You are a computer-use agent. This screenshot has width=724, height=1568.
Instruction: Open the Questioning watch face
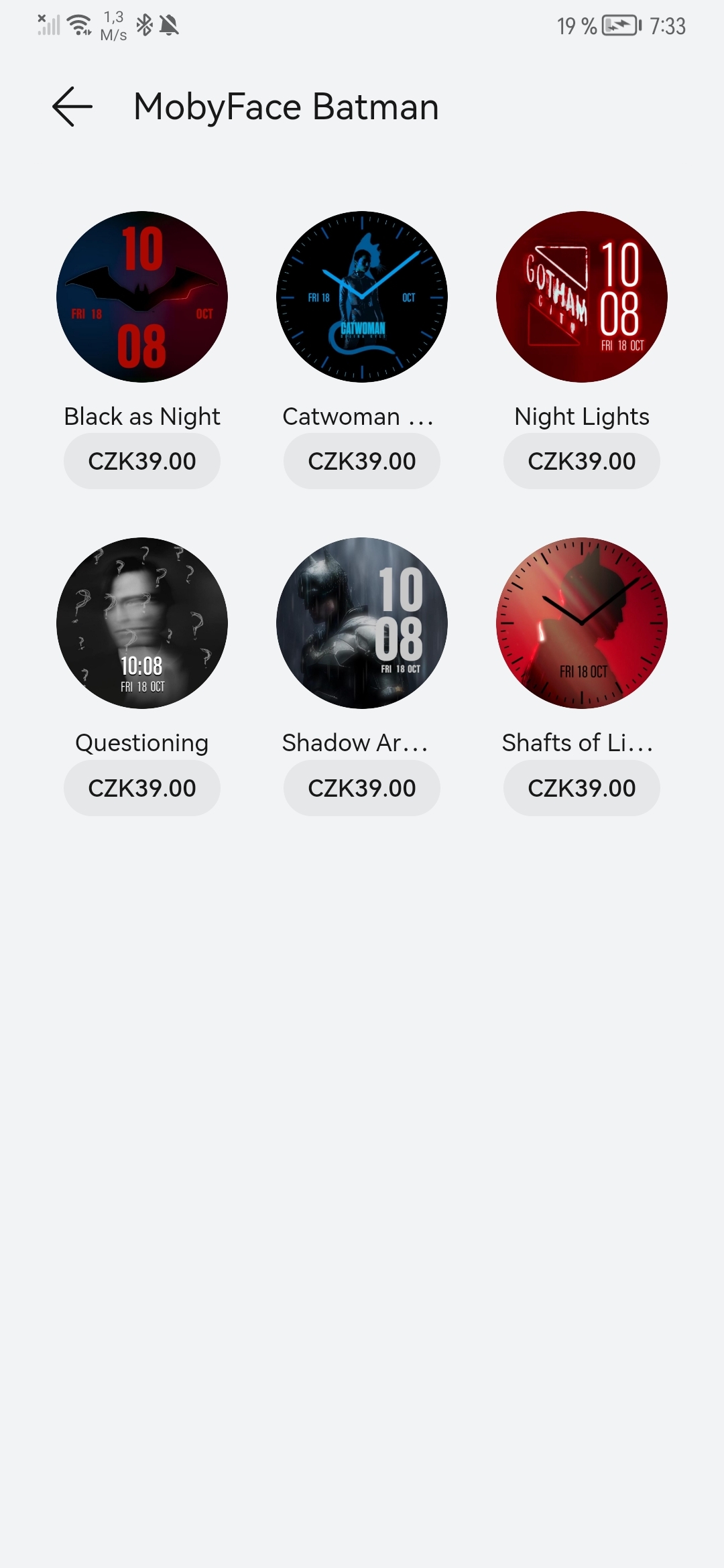(x=142, y=623)
